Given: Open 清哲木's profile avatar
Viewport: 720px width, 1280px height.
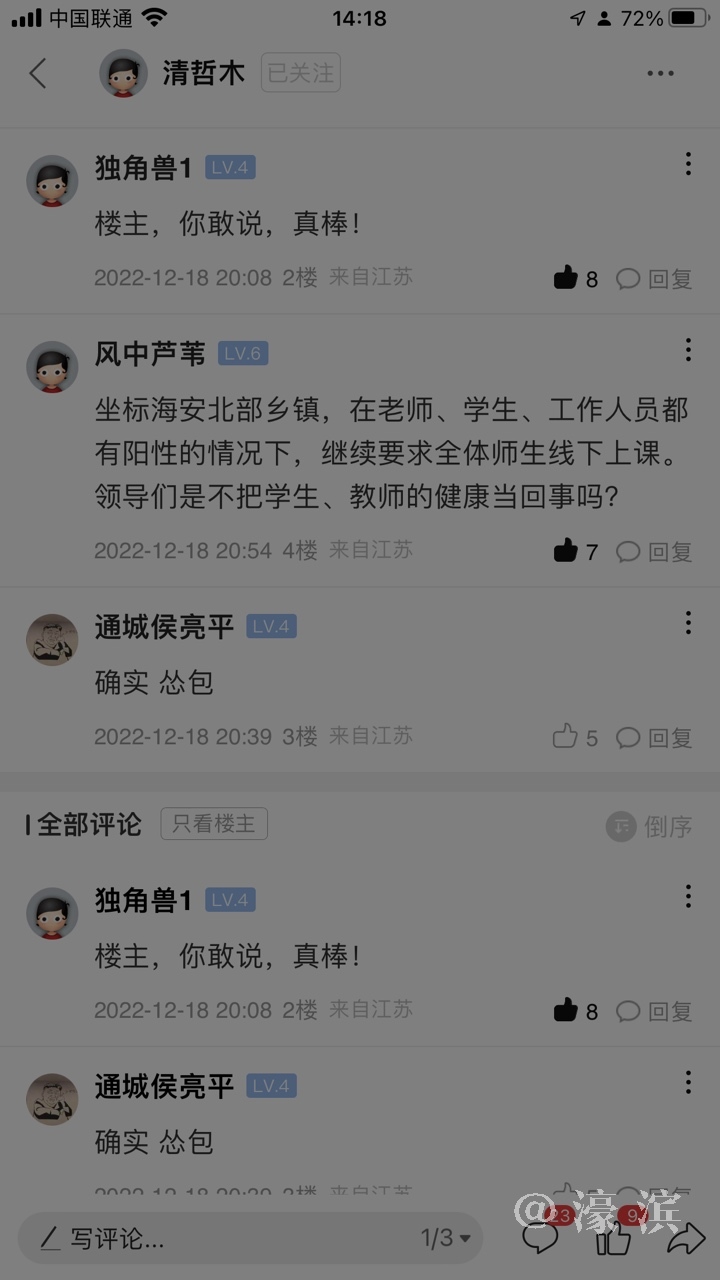Looking at the screenshot, I should click(124, 73).
